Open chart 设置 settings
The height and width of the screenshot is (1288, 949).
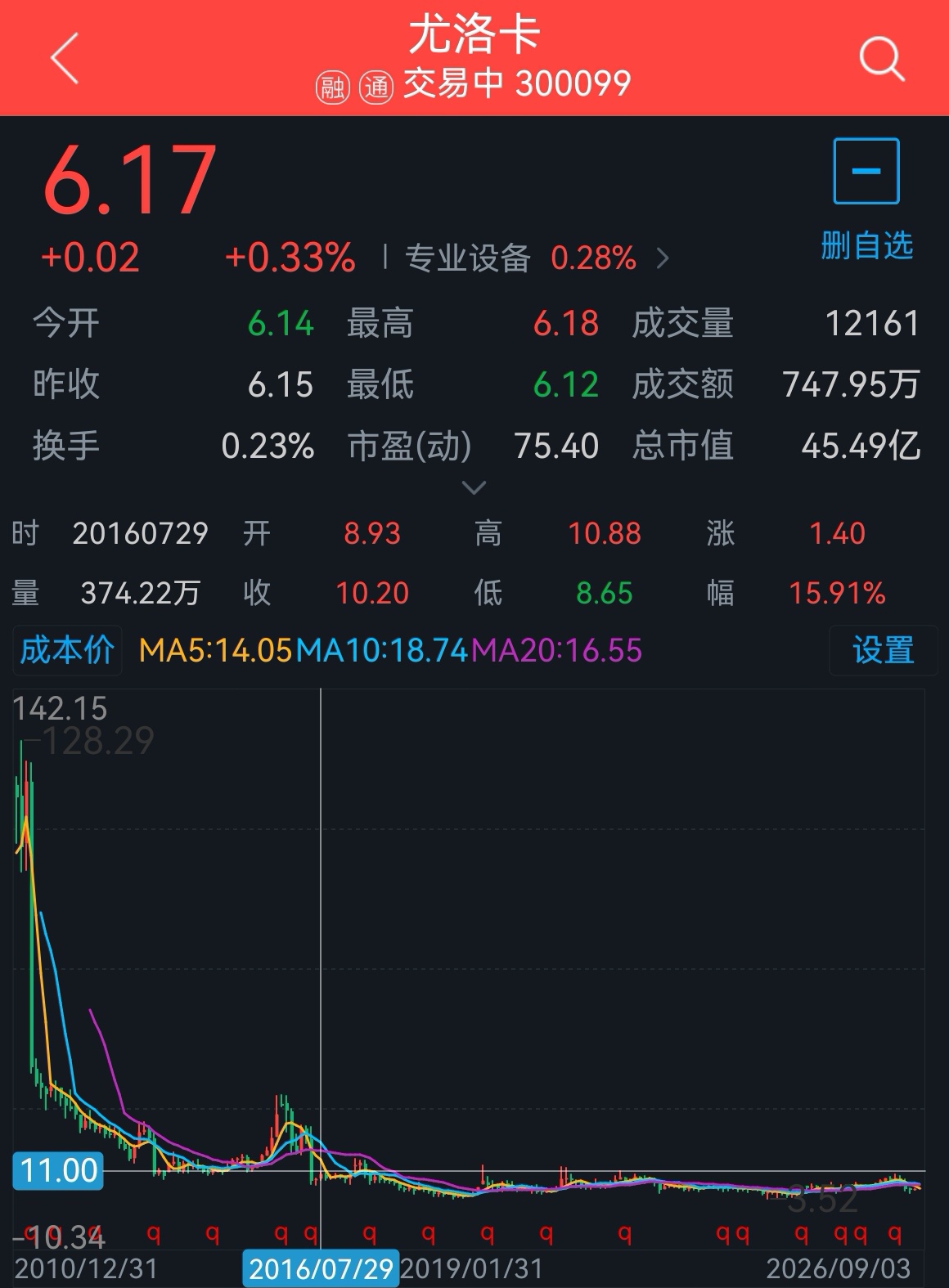(883, 650)
